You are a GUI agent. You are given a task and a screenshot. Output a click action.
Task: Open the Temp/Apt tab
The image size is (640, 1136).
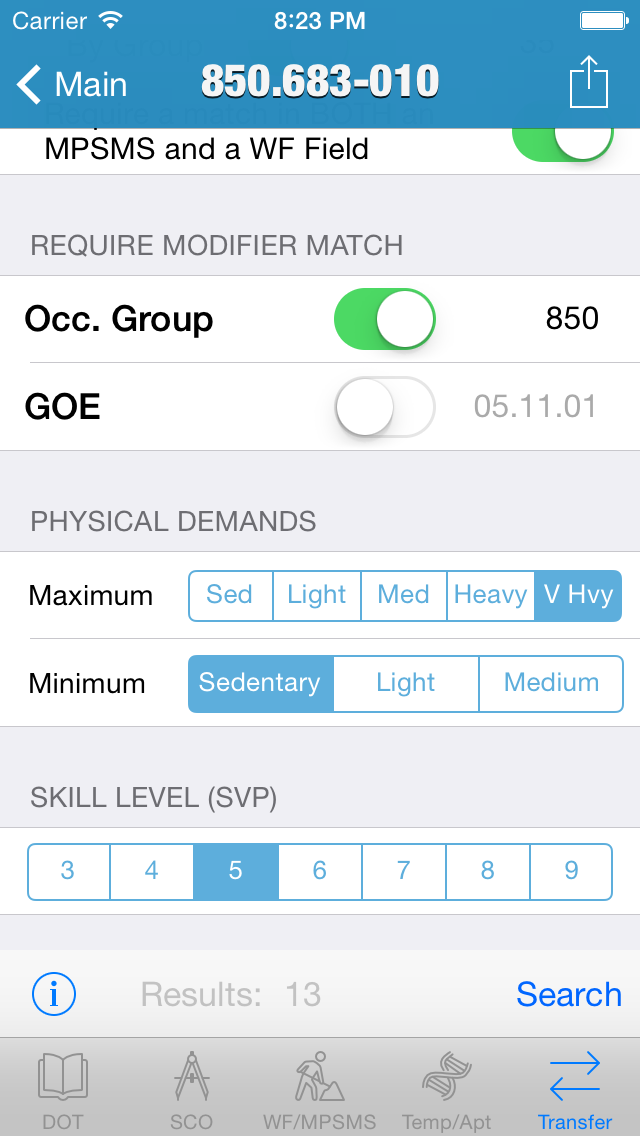click(446, 1090)
